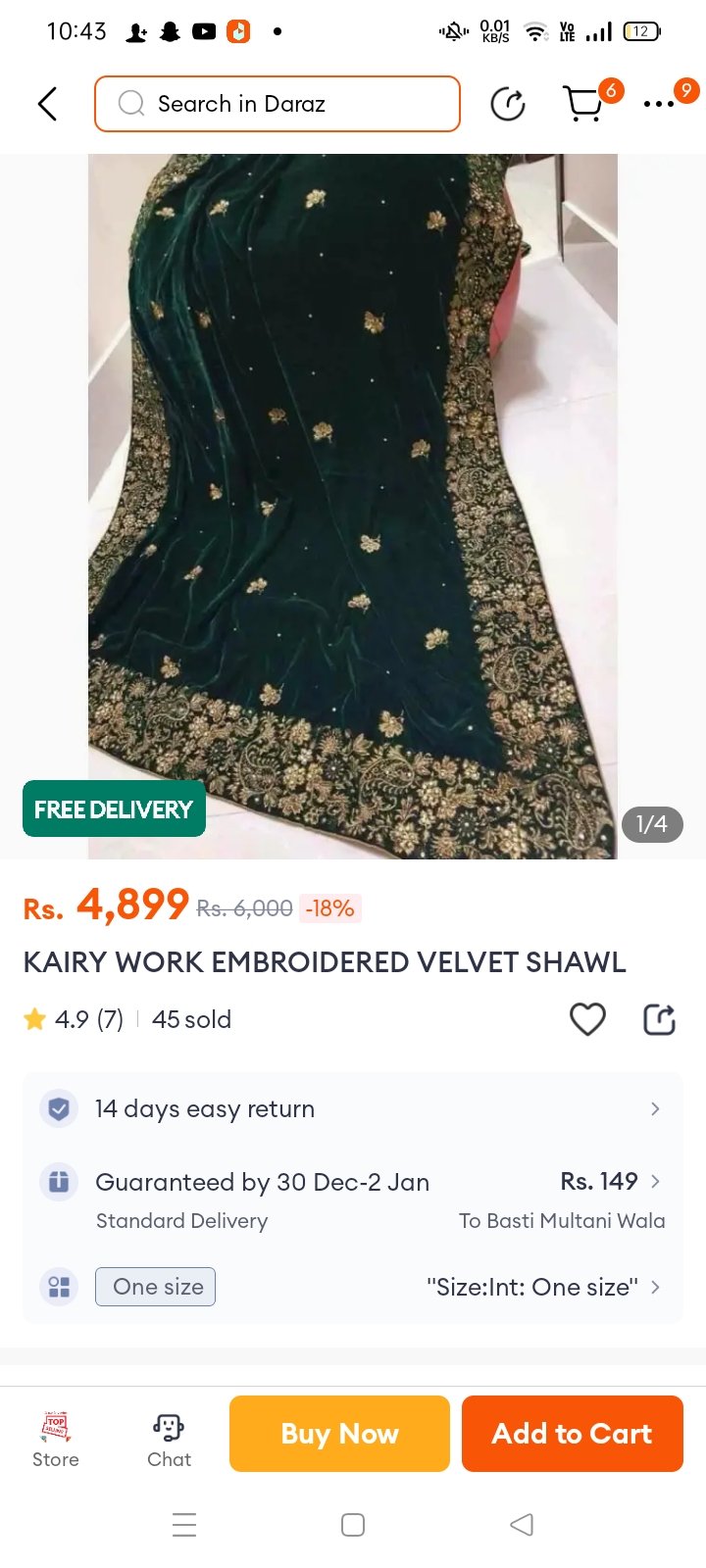Screen dimensions: 706x1568
Task: Tap the circular arrow icon beside search
Action: (x=508, y=104)
